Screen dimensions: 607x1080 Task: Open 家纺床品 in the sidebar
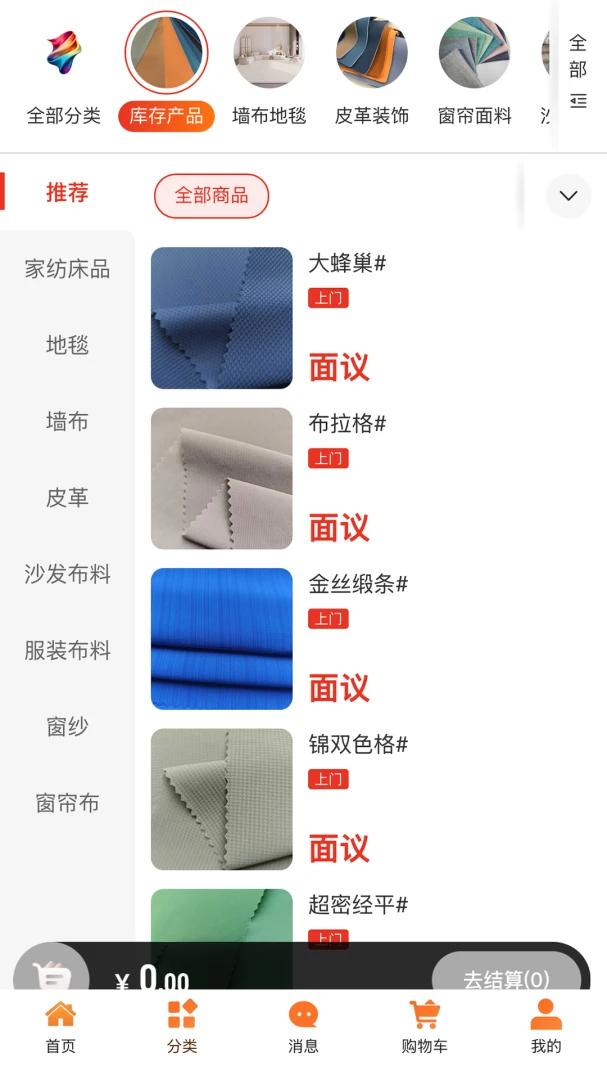68,269
